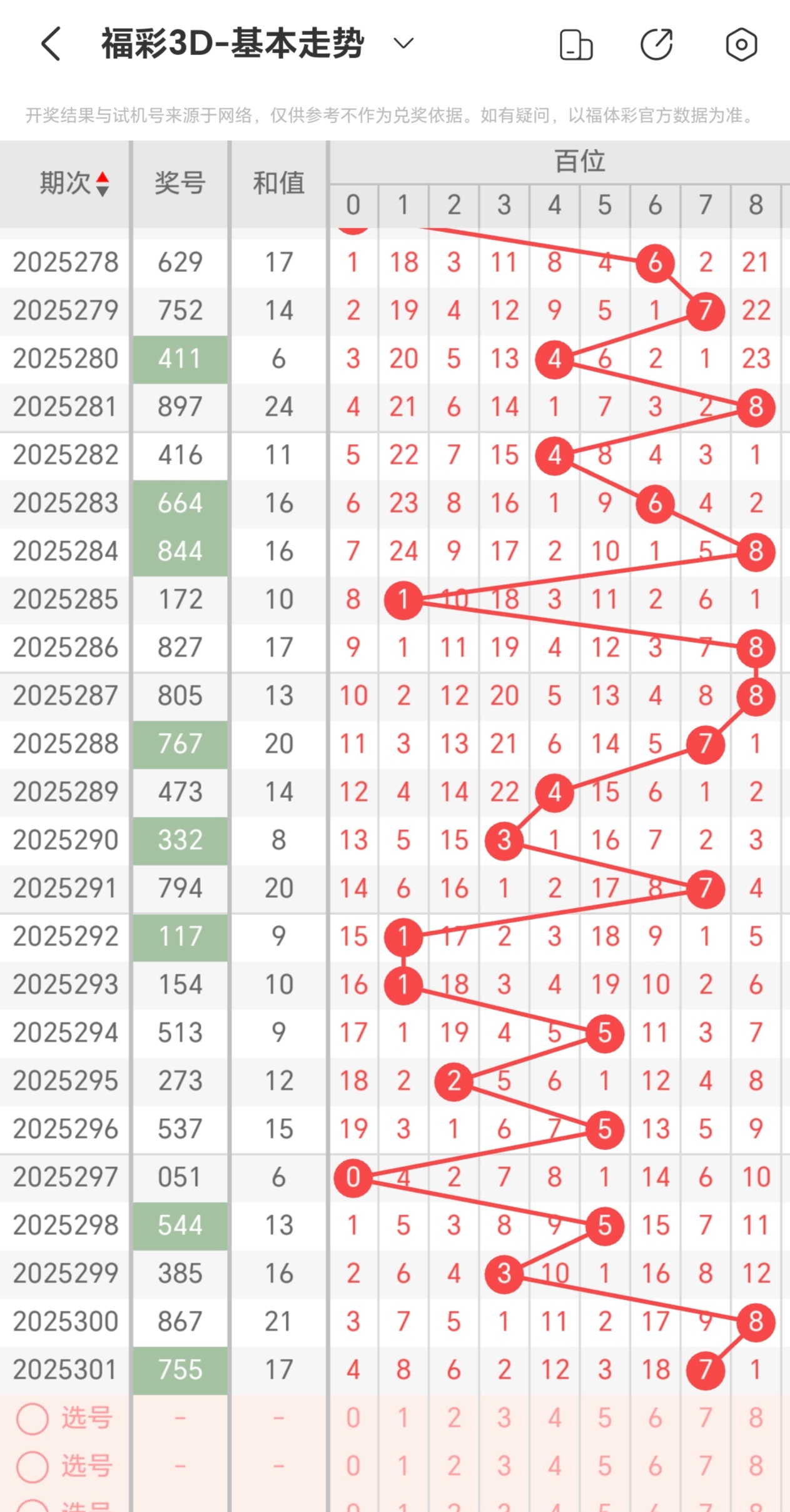The image size is (790, 1512).
Task: Pick digit 3 in the second 选号 row
Action: tap(504, 1466)
